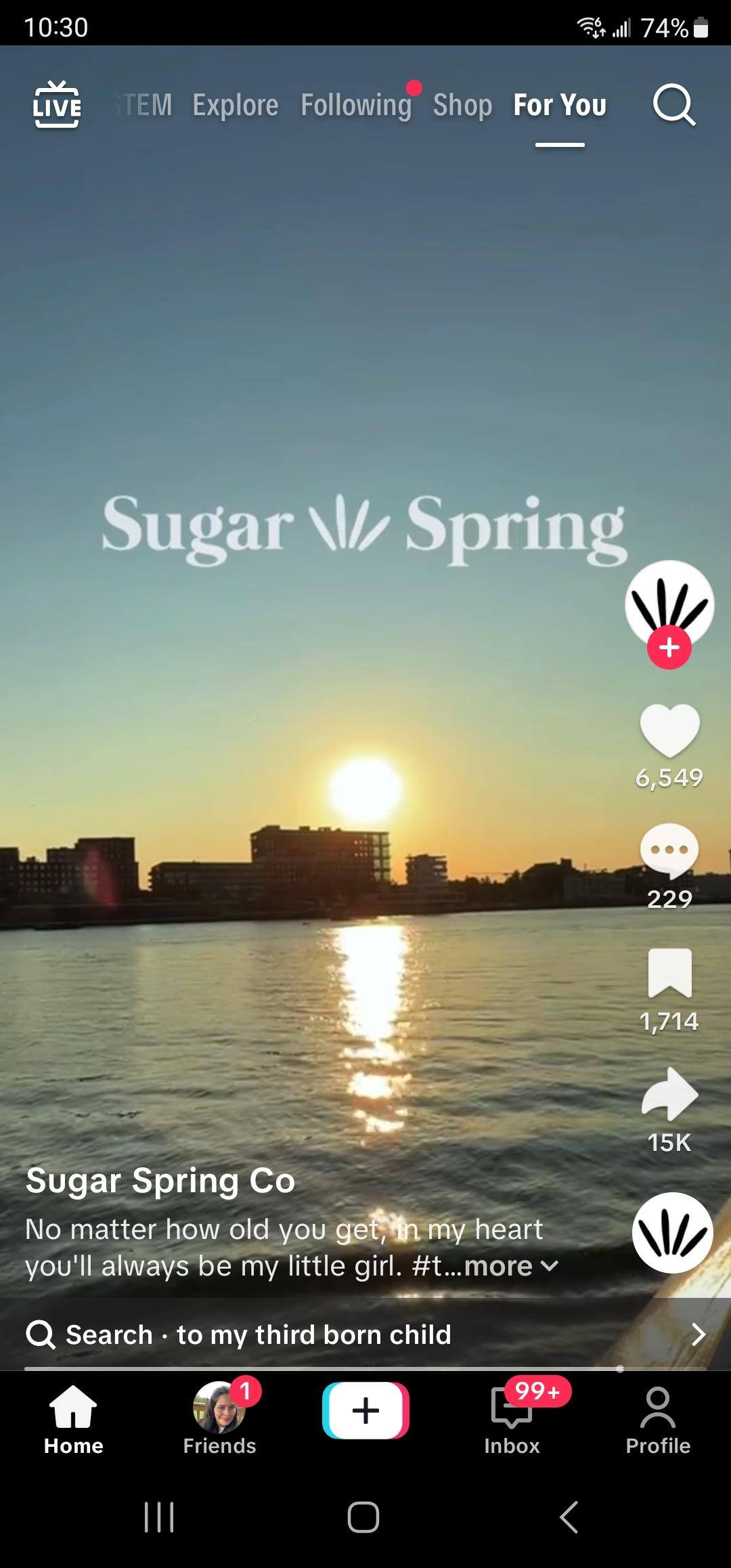
Task: Go to the Friends tab
Action: [219, 1418]
